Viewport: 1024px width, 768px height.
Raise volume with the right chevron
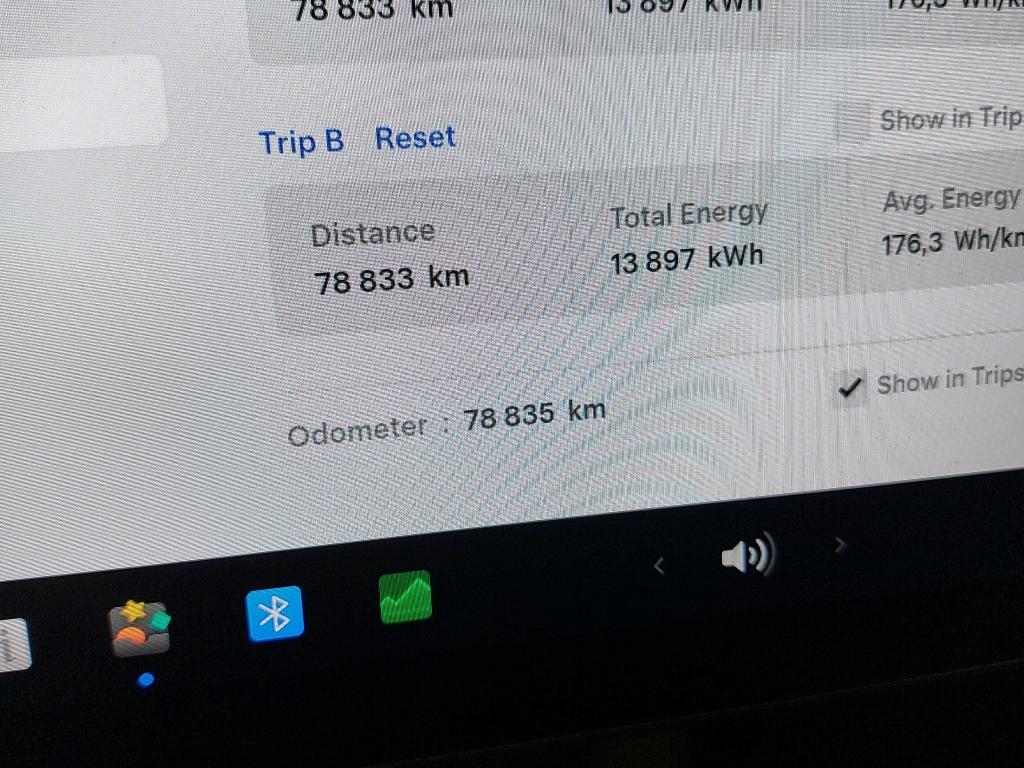[x=840, y=545]
